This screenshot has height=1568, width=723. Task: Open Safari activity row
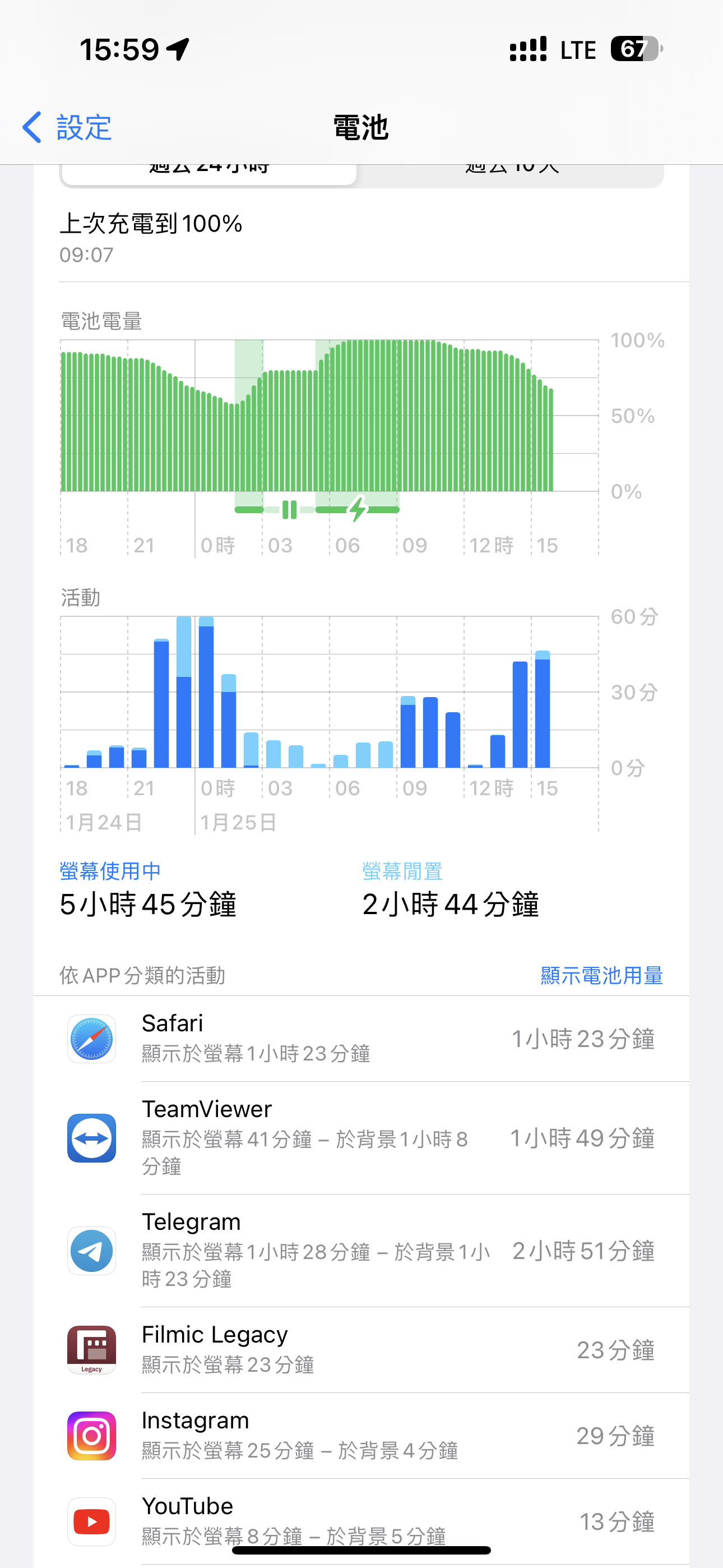pos(361,1039)
